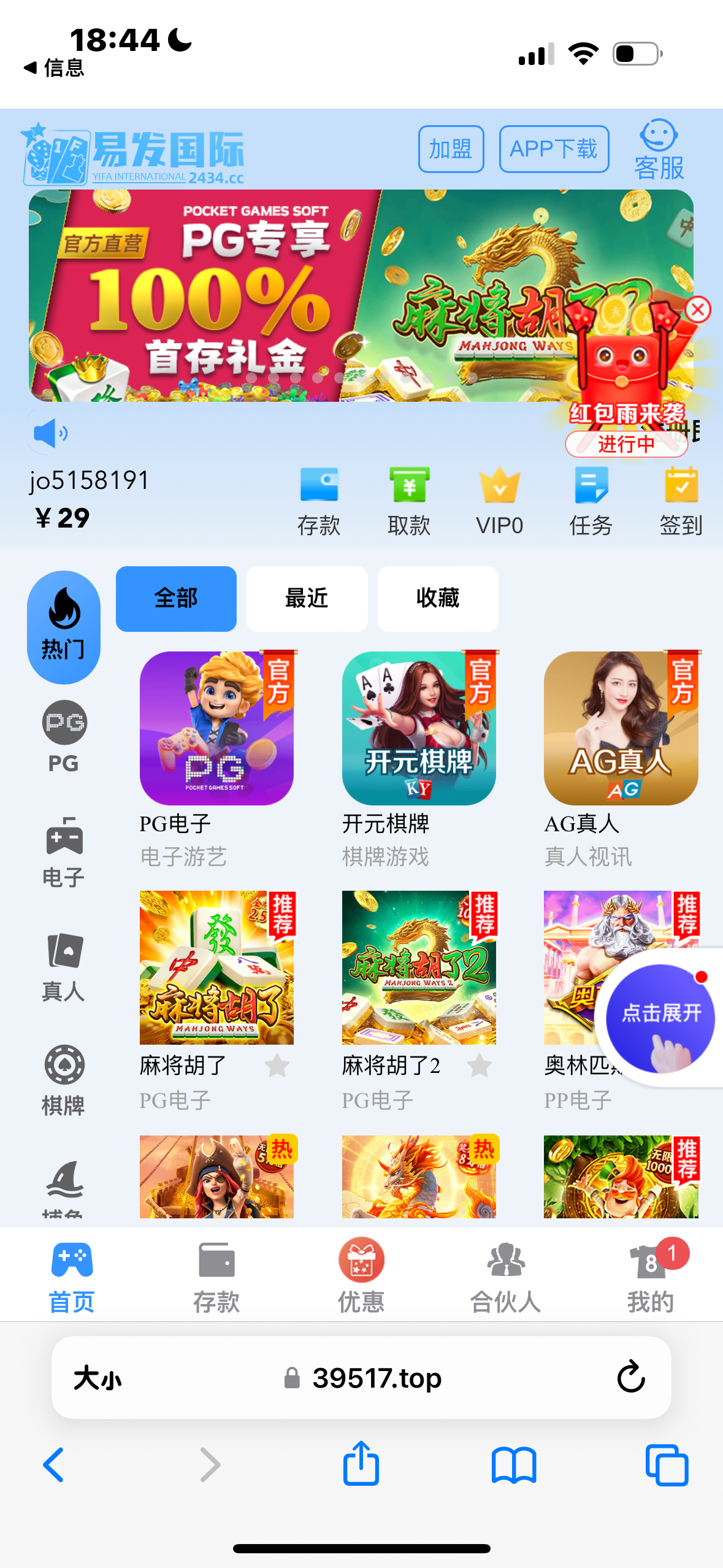Image resolution: width=723 pixels, height=1568 pixels.
Task: Open the 真人 live dealer category icon
Action: [63, 961]
